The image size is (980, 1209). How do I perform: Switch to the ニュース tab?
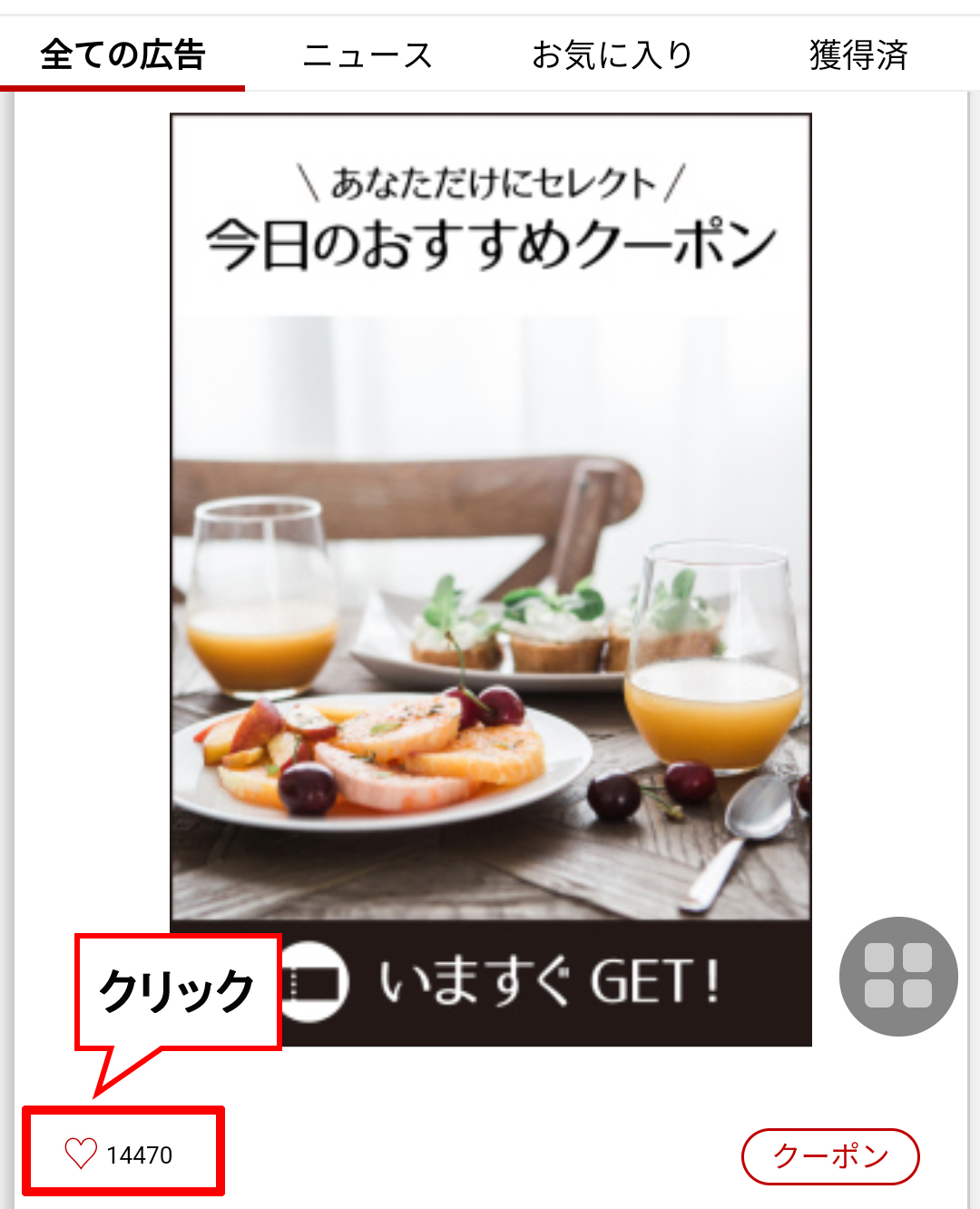(x=367, y=55)
